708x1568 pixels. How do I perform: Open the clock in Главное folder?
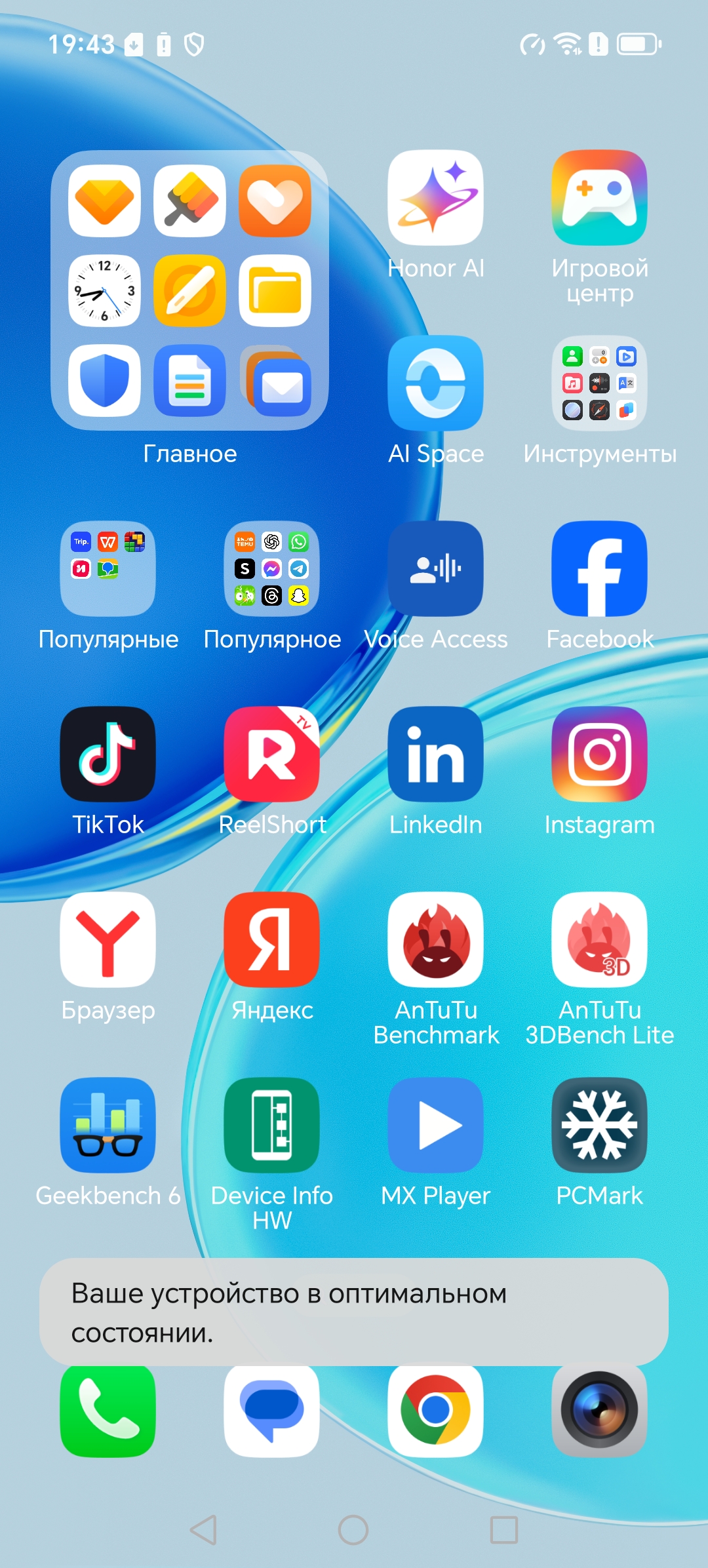tap(104, 290)
